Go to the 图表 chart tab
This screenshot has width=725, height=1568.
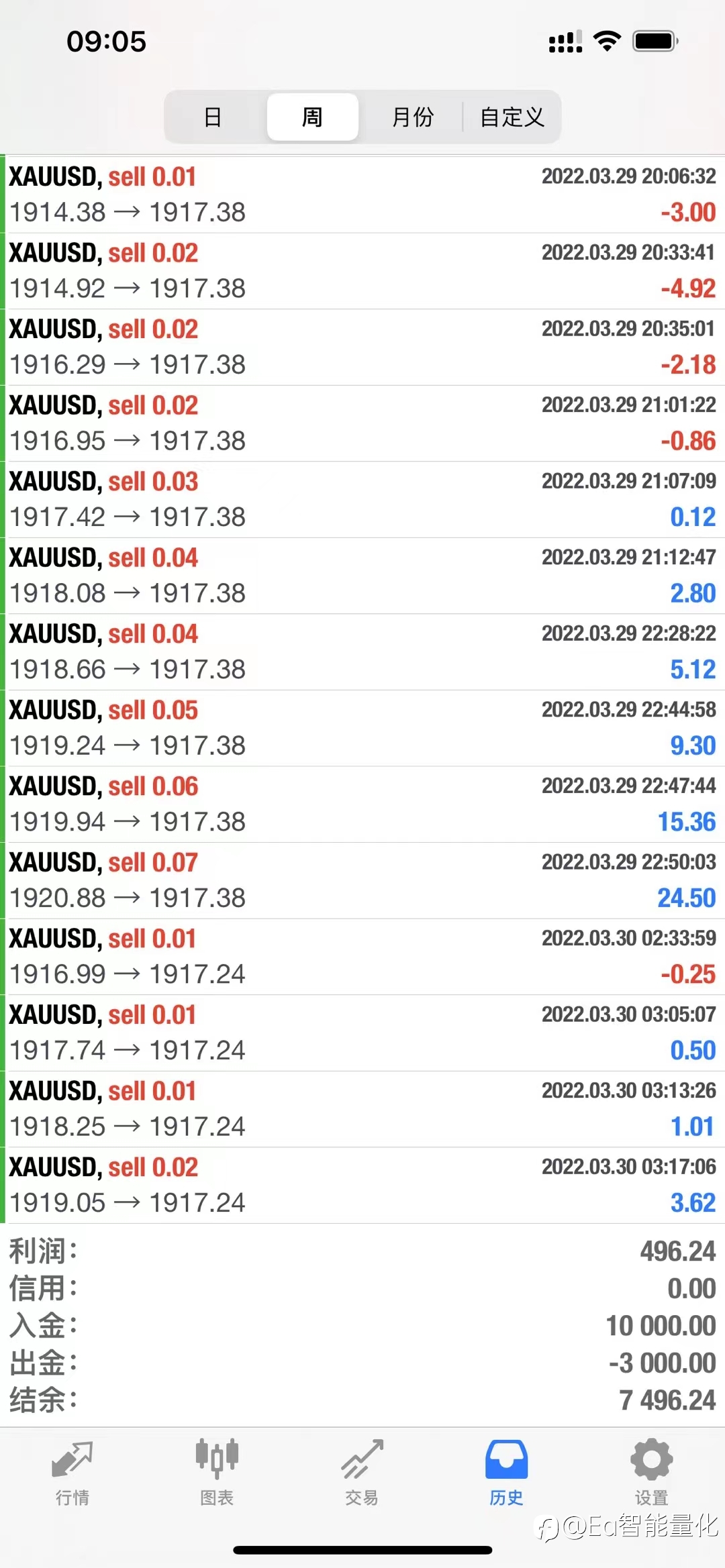[217, 1472]
